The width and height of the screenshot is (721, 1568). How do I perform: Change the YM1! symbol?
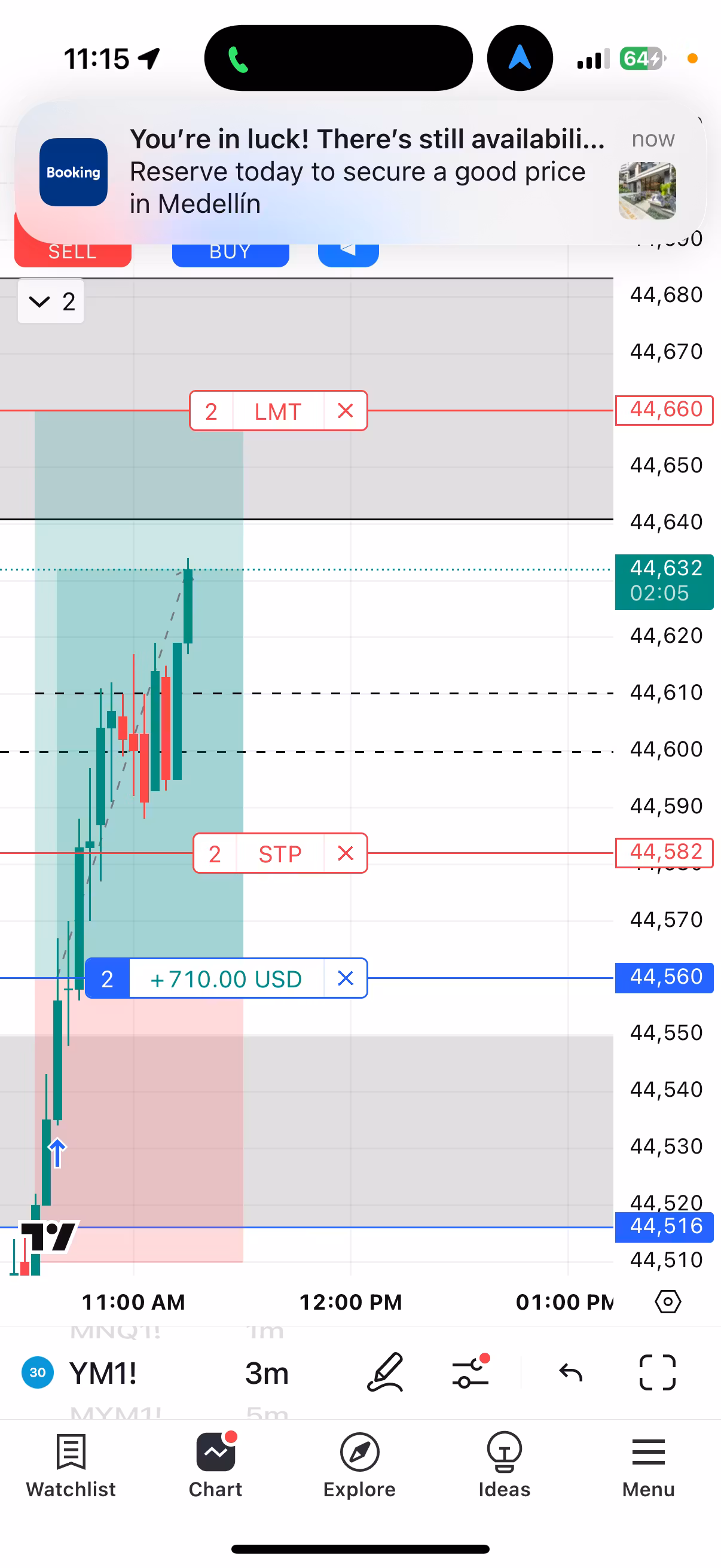click(103, 1373)
